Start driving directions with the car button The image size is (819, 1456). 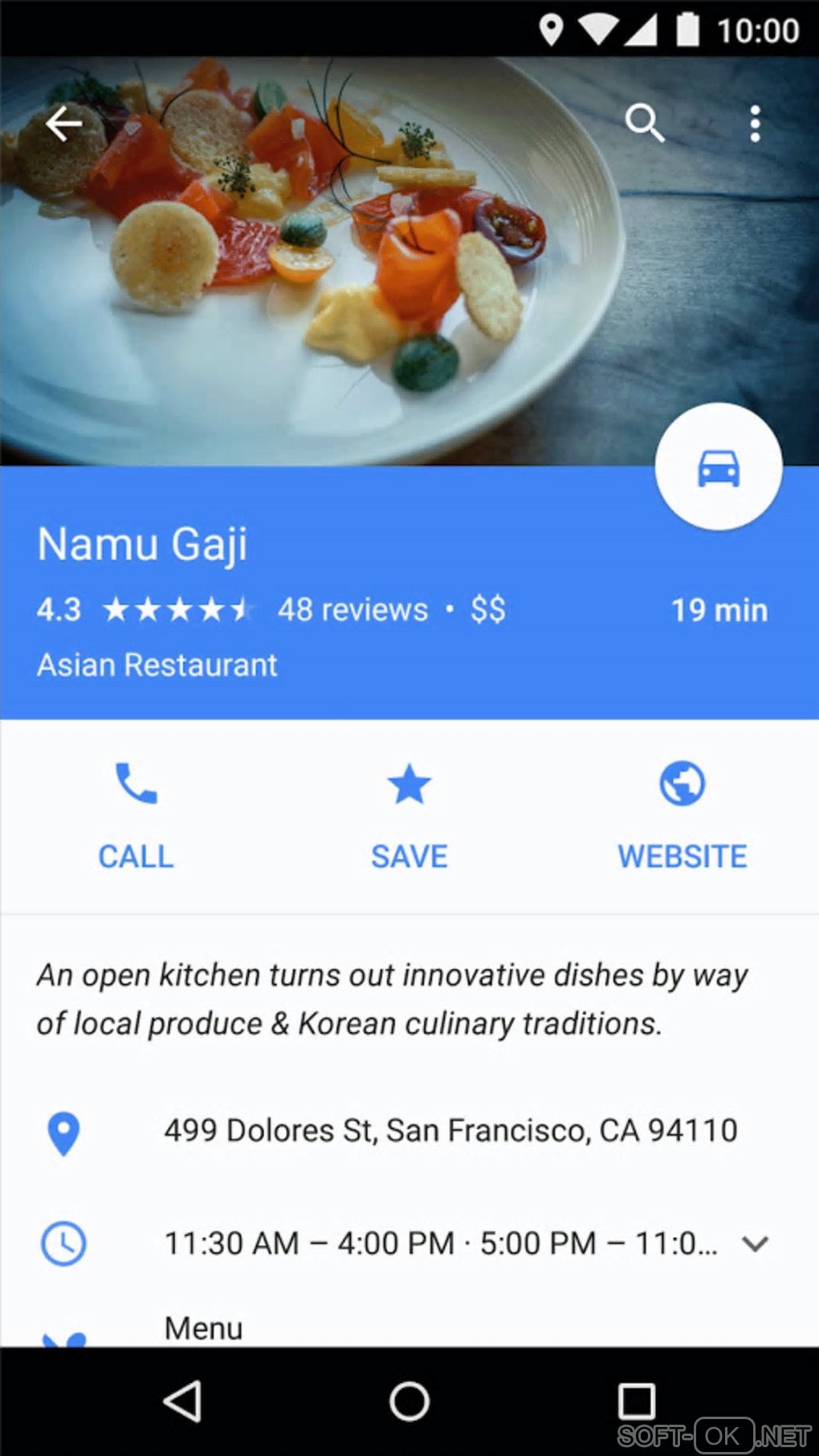tap(719, 466)
